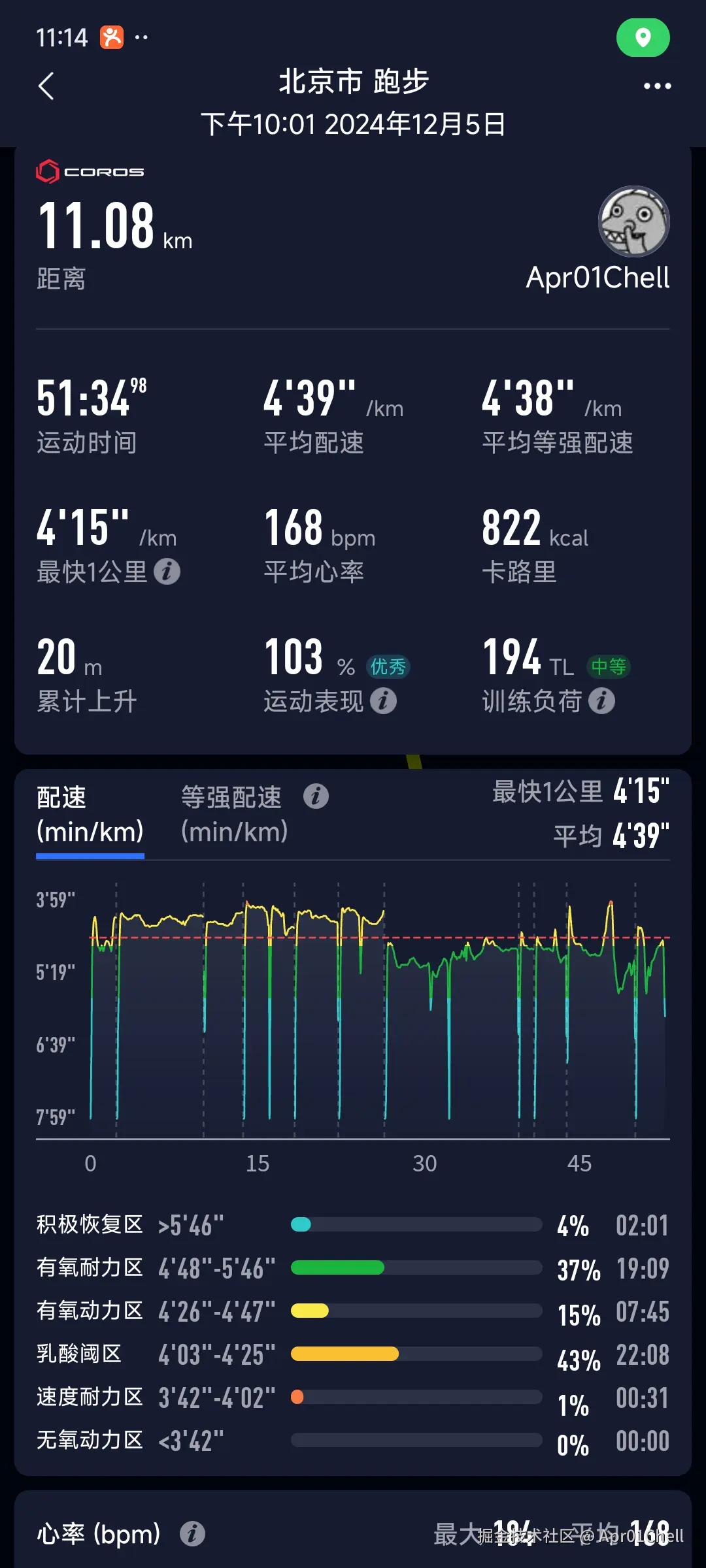Click the COROS logo
This screenshot has width=706, height=1568.
tap(90, 172)
